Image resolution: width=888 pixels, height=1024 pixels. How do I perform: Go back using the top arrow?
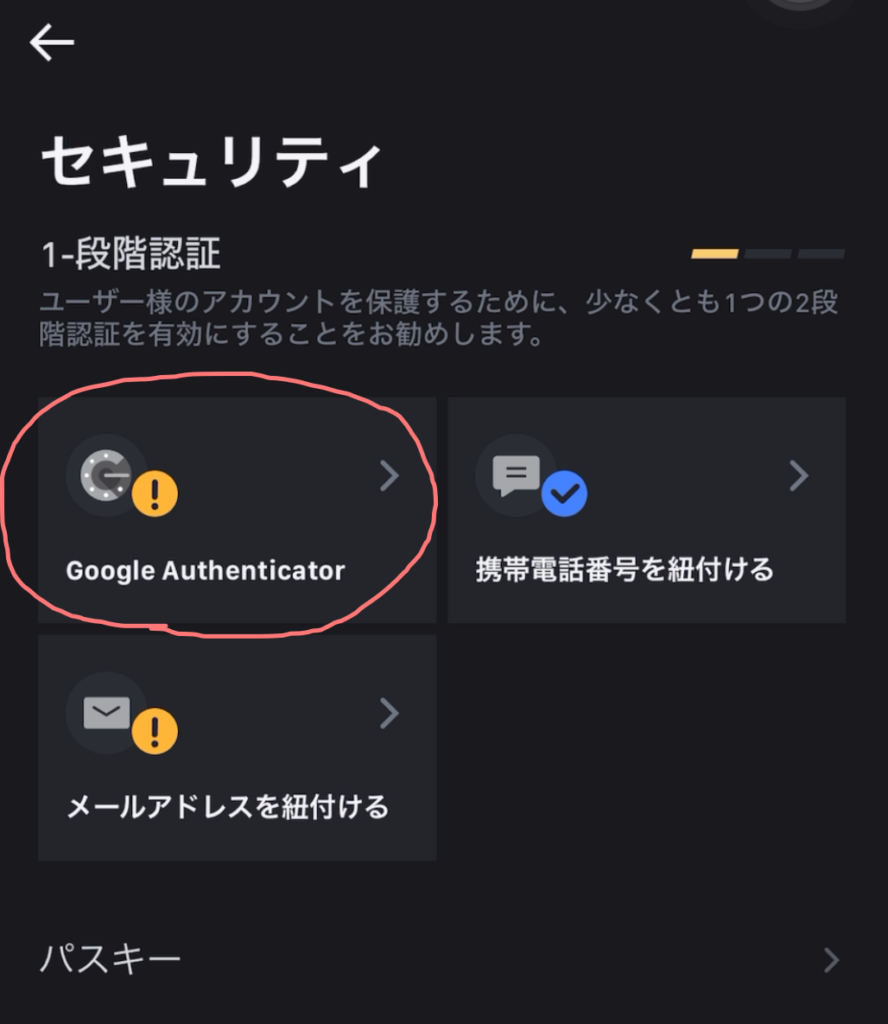point(52,42)
